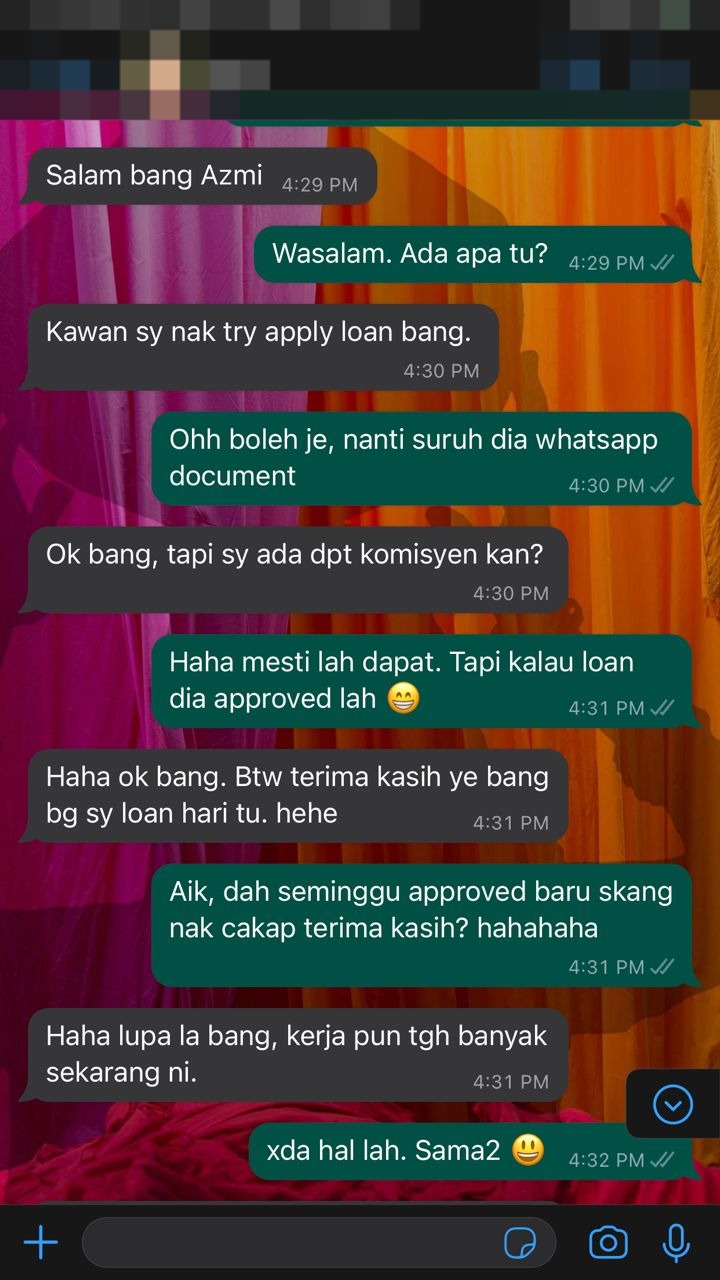Viewport: 720px width, 1280px height.
Task: Tap the message text field
Action: pos(290,1243)
